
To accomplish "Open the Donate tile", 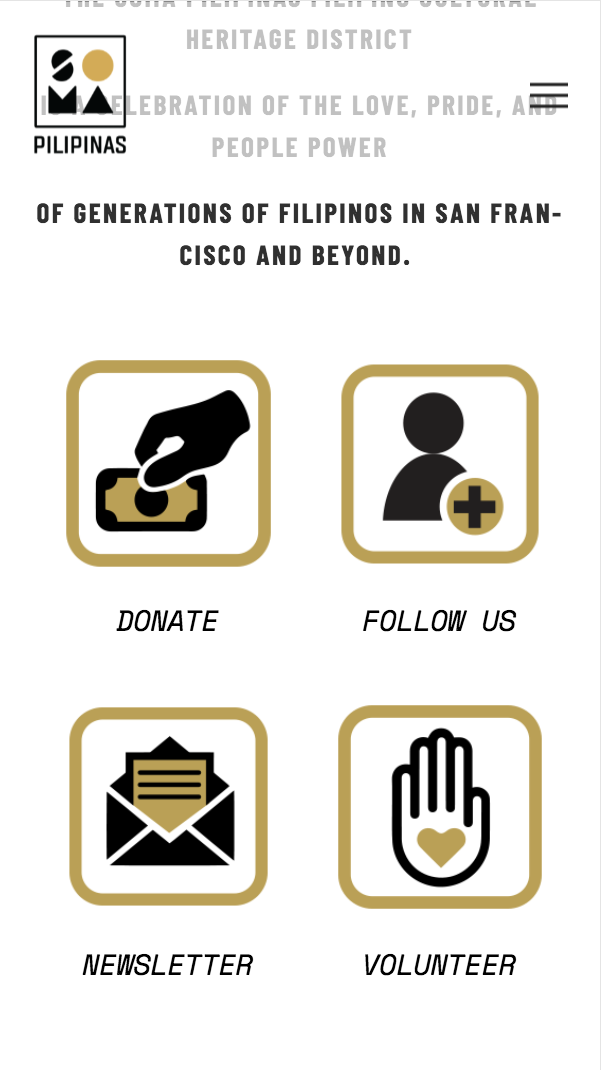I will [168, 464].
